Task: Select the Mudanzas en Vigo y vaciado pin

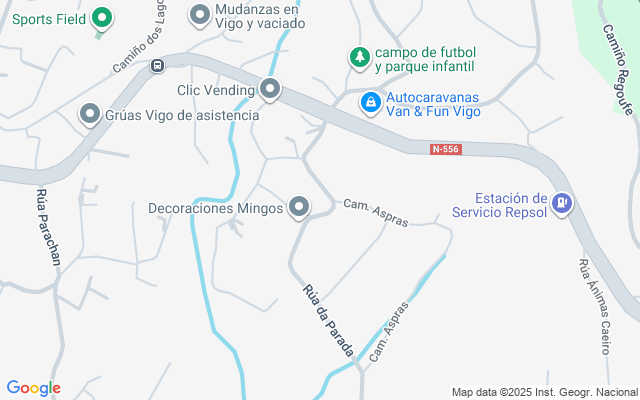Action: (x=200, y=14)
